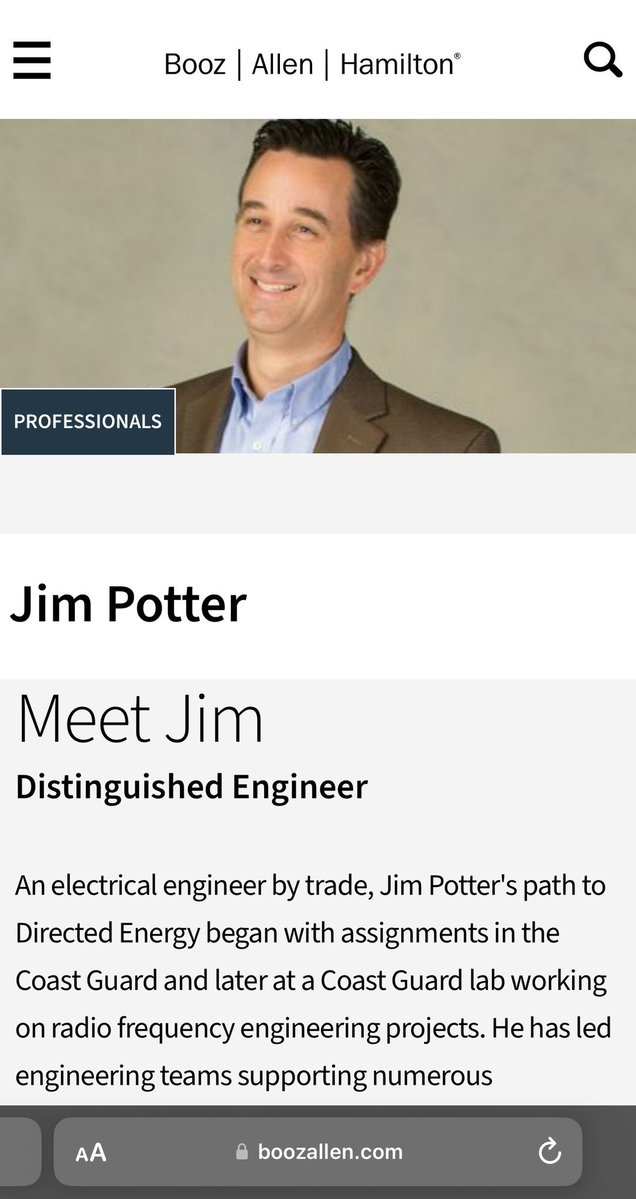
Task: Open the hamburger navigation menu
Action: pos(32,60)
